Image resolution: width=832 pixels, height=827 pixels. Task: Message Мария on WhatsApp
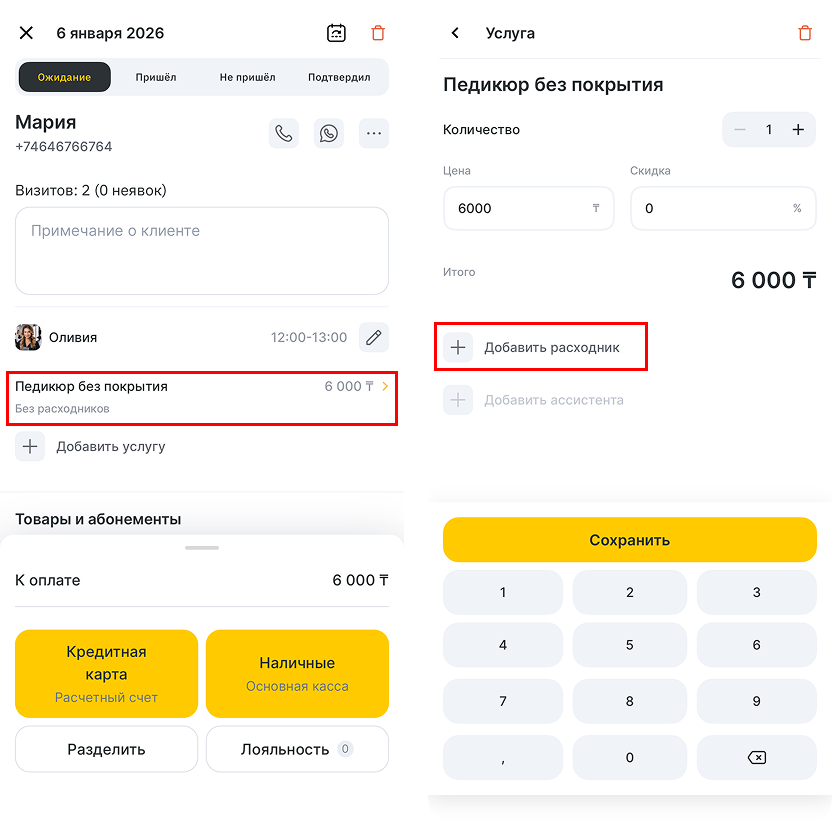click(x=328, y=133)
